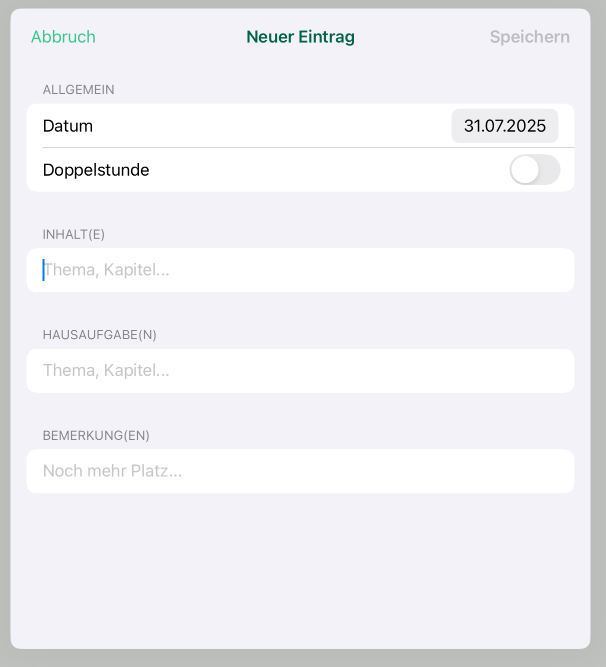Open the date picker showing 31.07.2025

(504, 126)
